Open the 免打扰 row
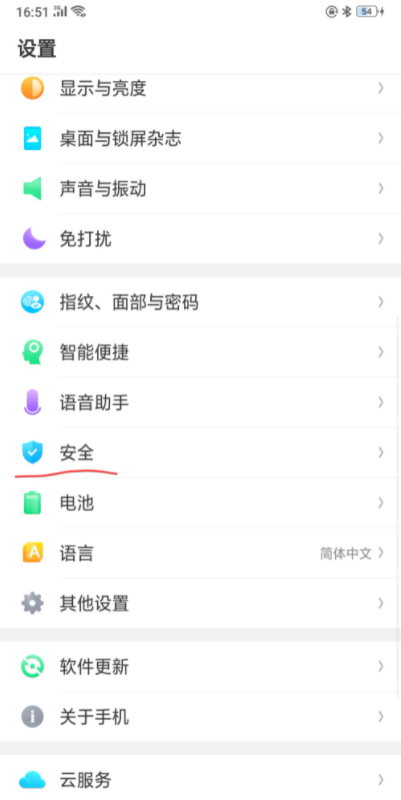The width and height of the screenshot is (401, 800). 200,238
